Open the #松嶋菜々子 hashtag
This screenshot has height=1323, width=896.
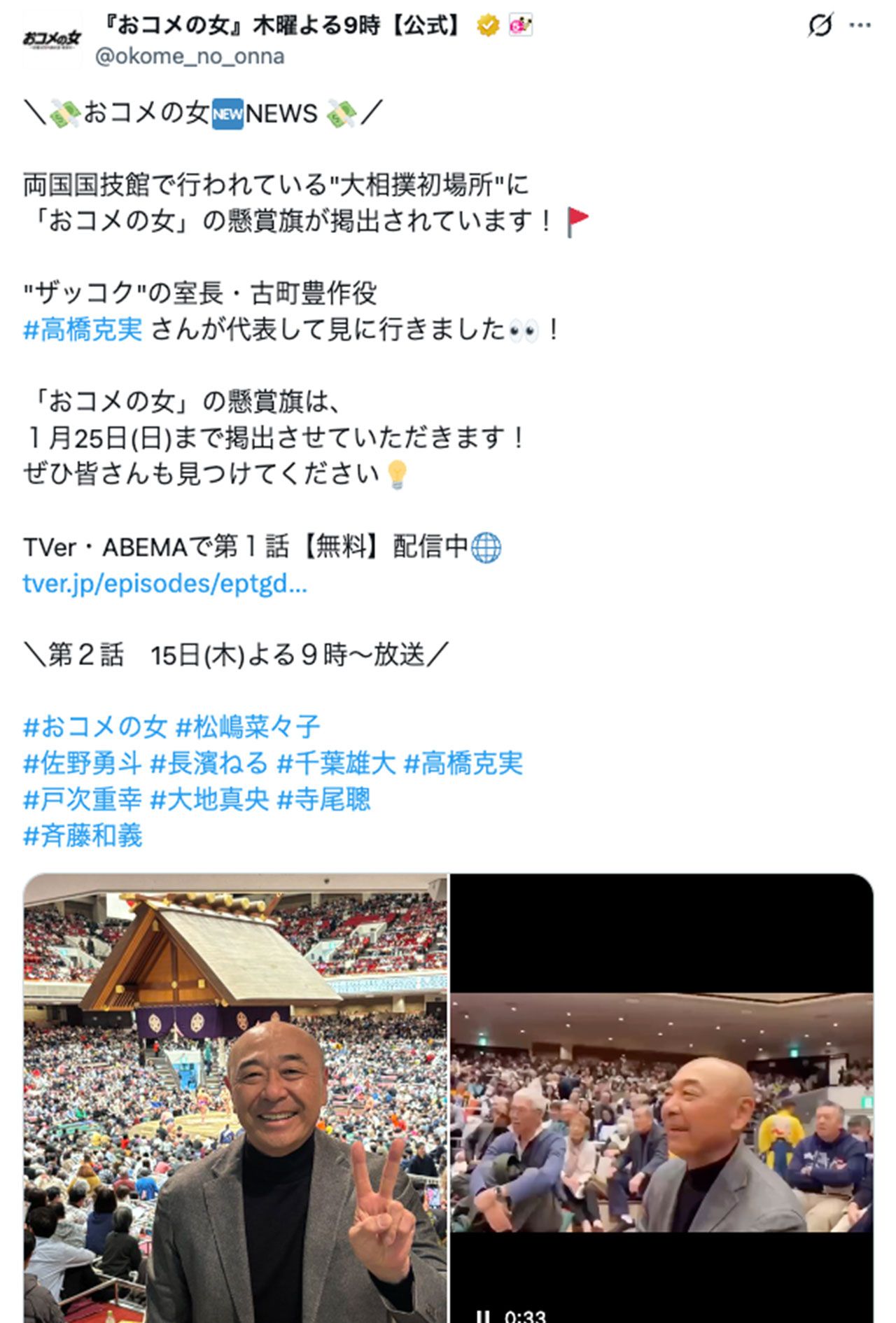(248, 727)
